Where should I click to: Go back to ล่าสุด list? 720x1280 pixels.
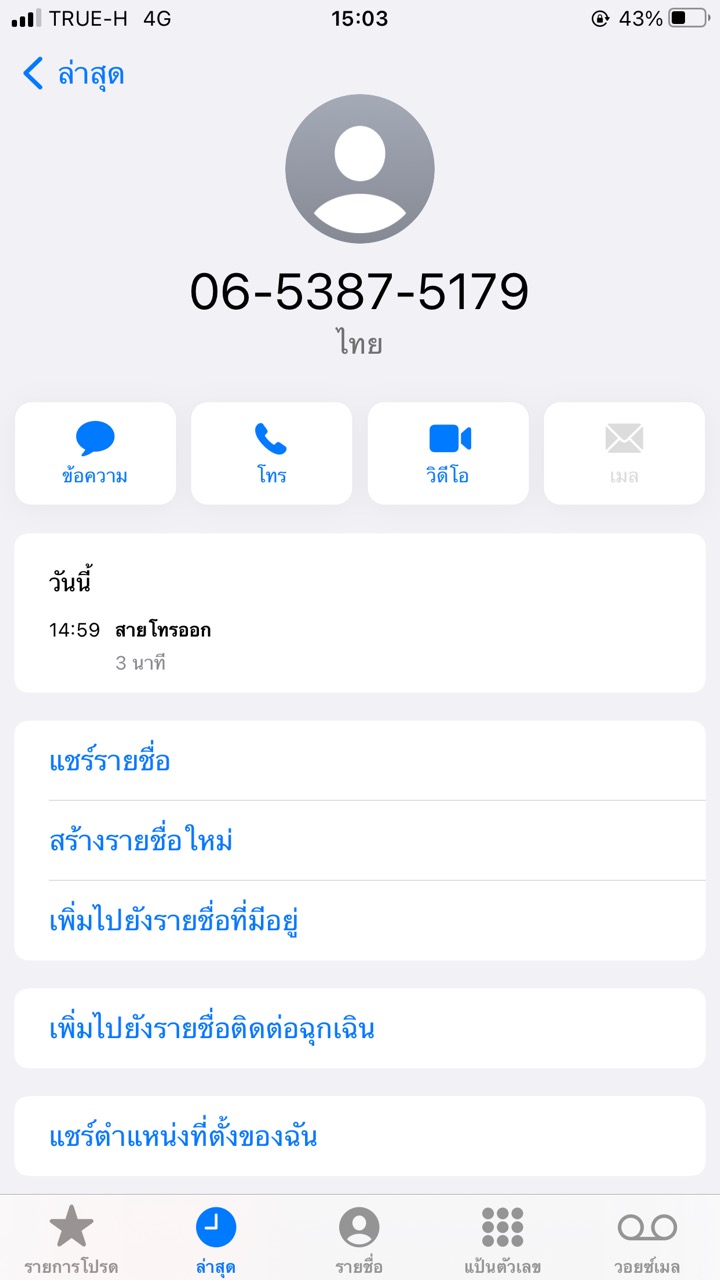tap(73, 74)
